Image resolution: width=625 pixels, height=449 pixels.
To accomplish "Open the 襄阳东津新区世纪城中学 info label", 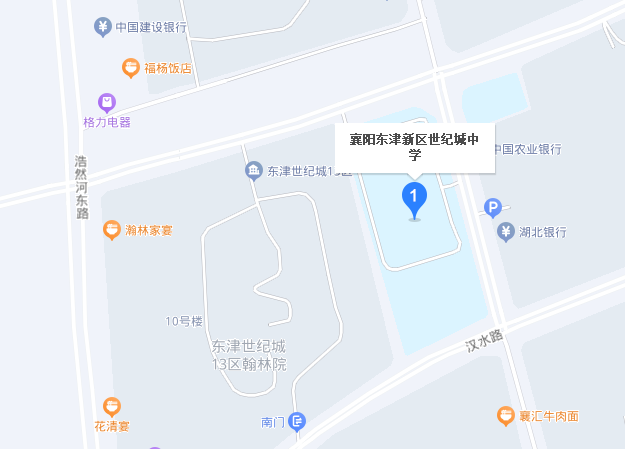I will click(414, 147).
